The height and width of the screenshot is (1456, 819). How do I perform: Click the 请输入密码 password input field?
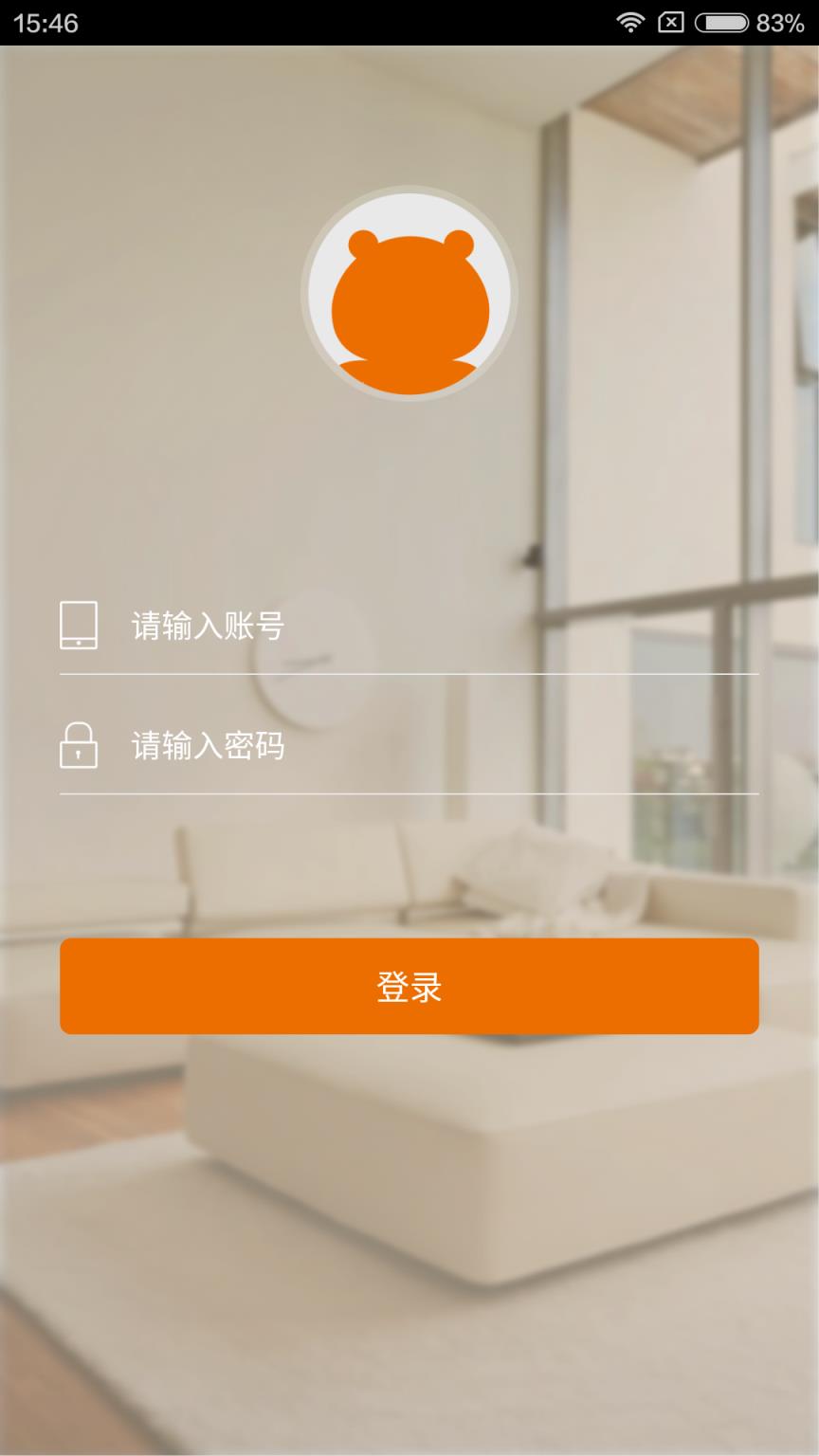click(x=379, y=749)
